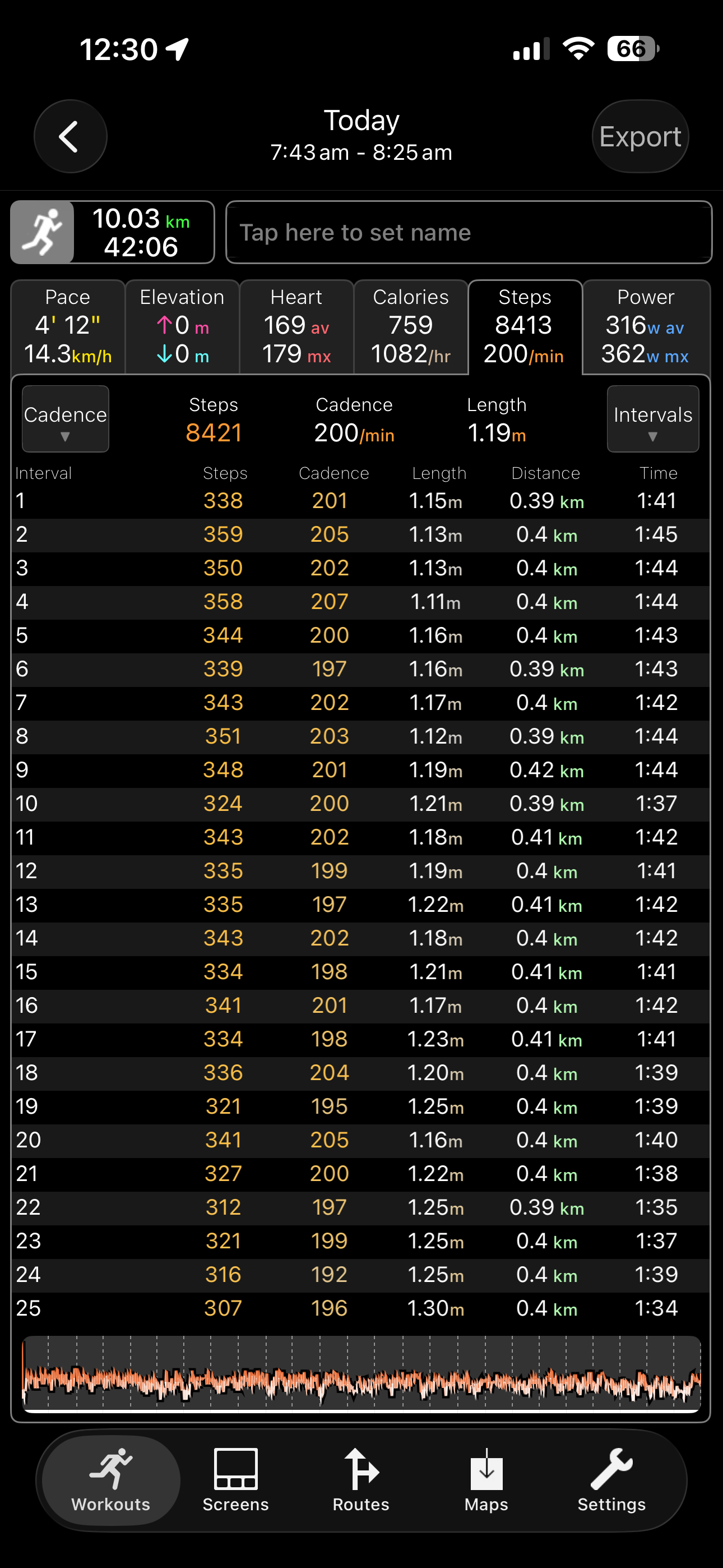
Task: Open the Screens tab
Action: [235, 1480]
